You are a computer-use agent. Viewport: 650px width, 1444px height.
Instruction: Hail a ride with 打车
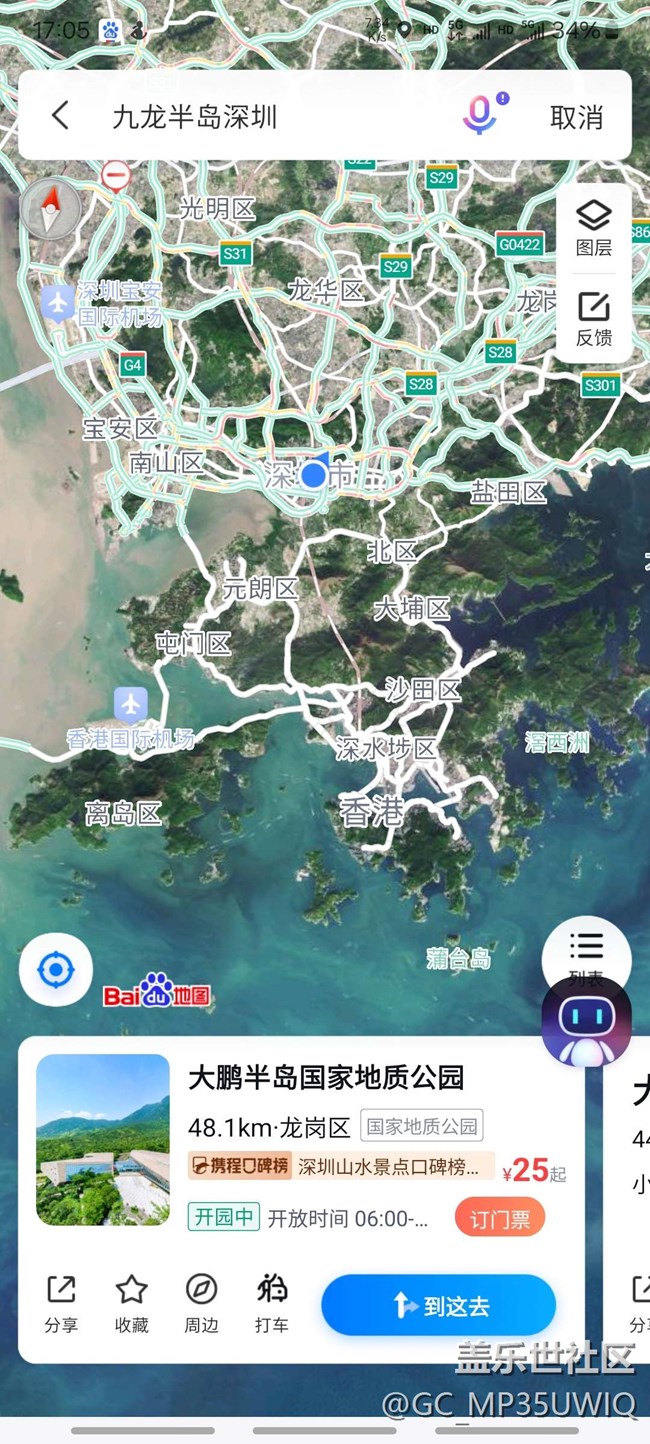point(272,1304)
